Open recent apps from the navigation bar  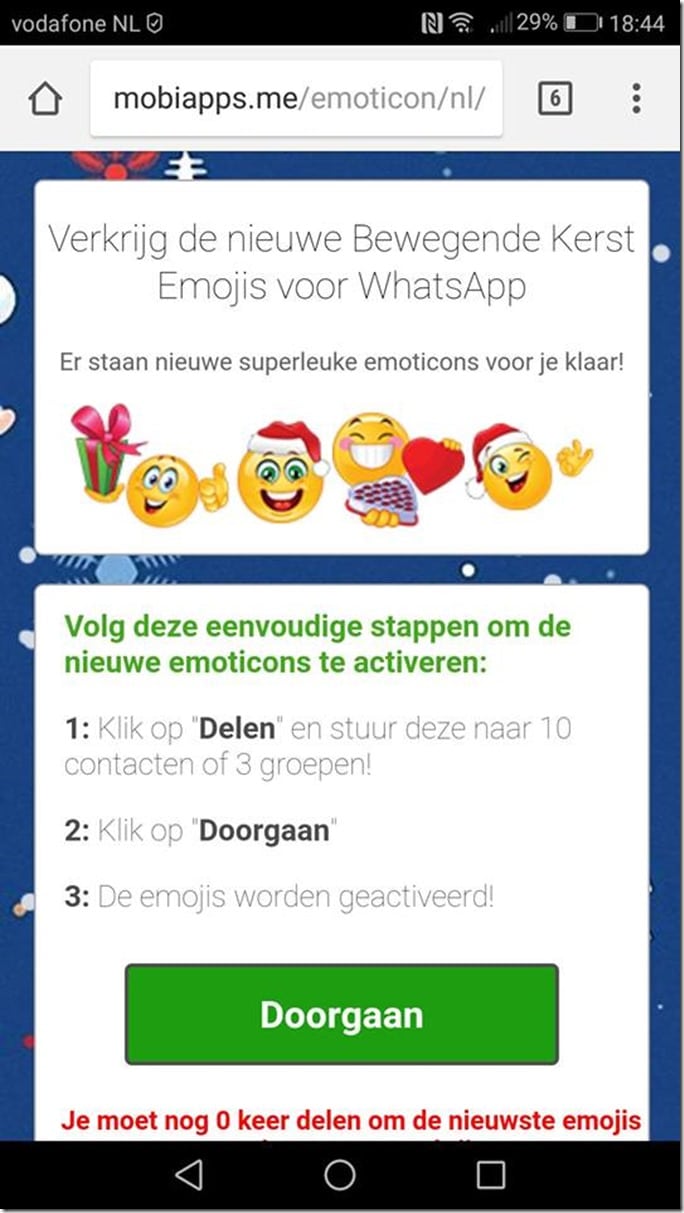(x=491, y=1175)
